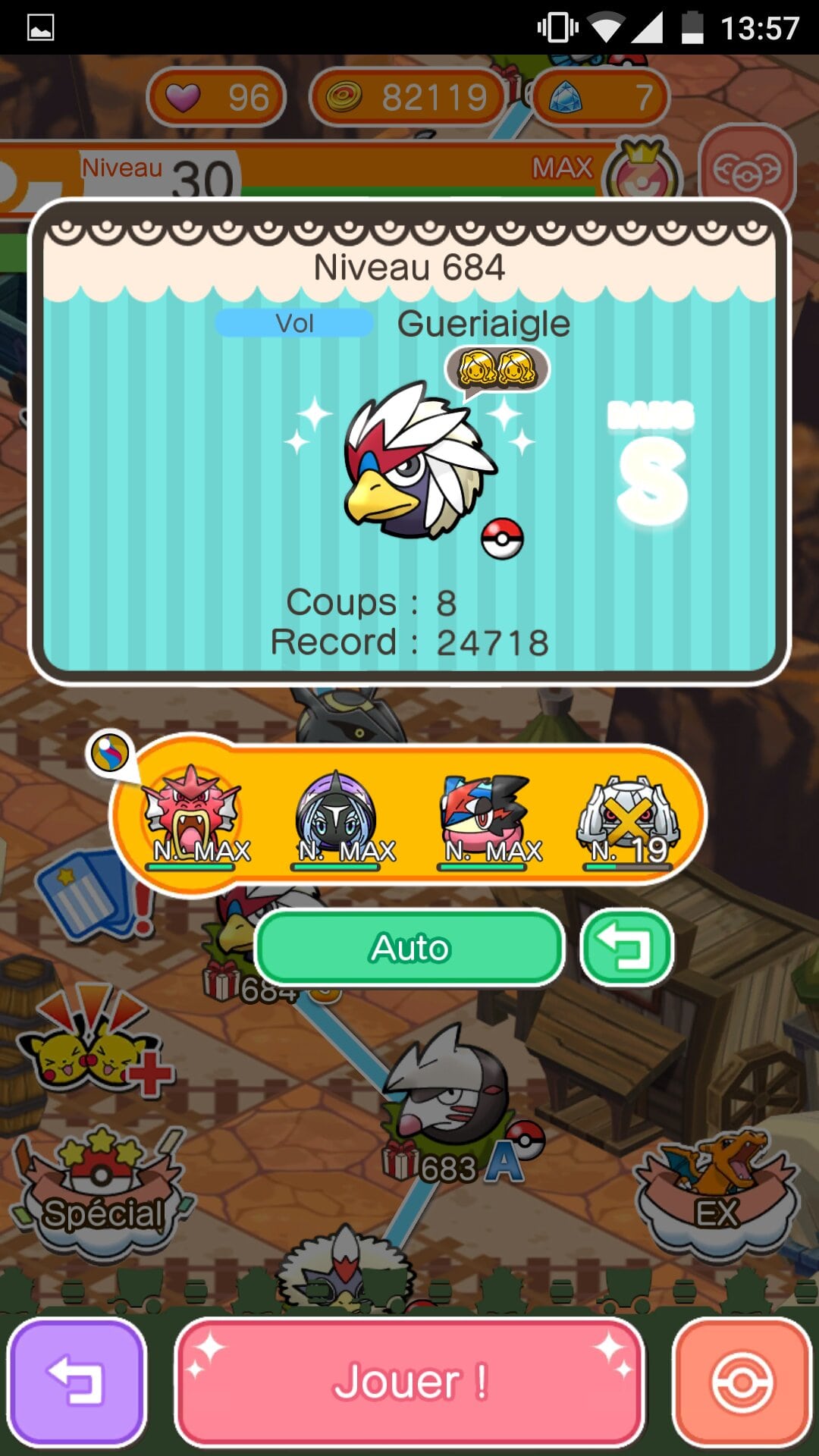Tap the green undo arrow beside Auto
The width and height of the screenshot is (819, 1456).
[x=626, y=948]
